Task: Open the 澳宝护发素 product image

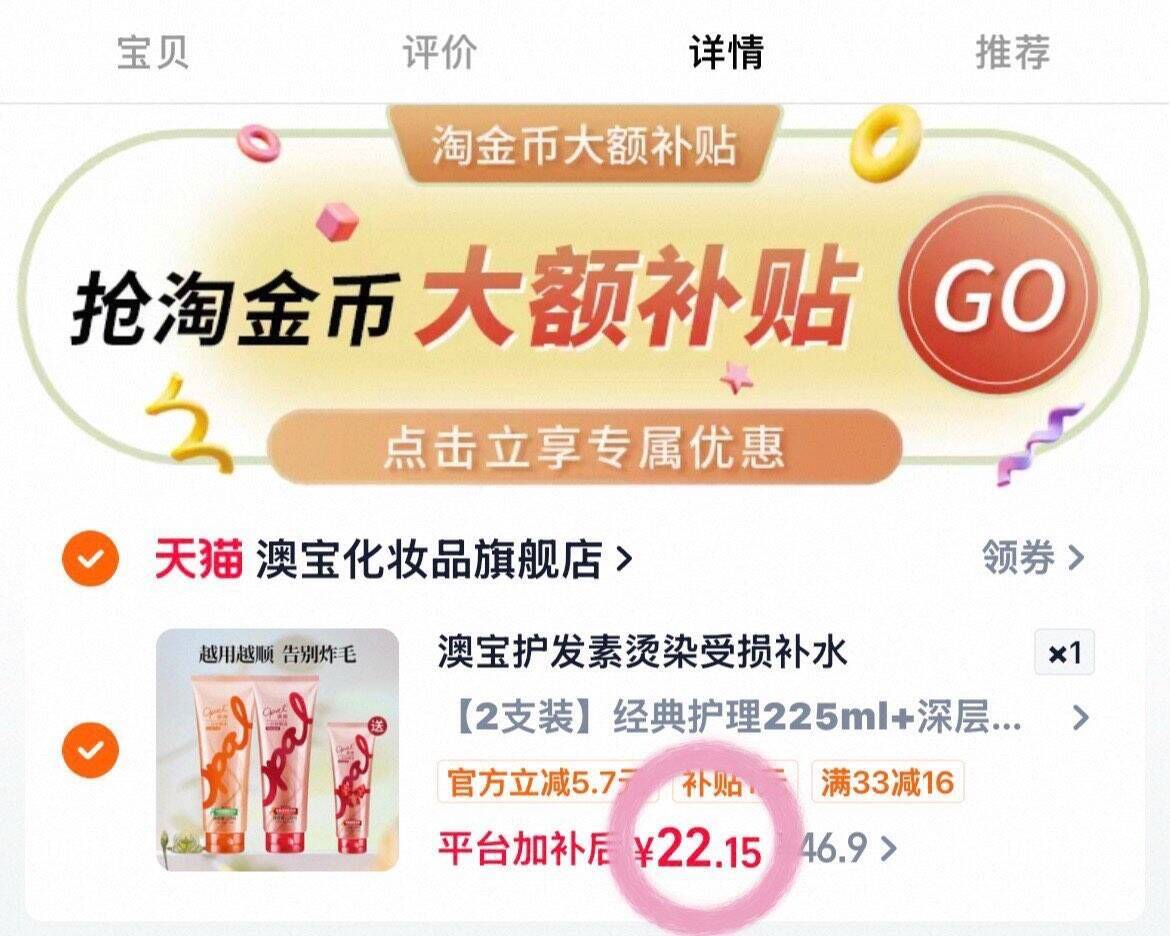Action: click(278, 749)
